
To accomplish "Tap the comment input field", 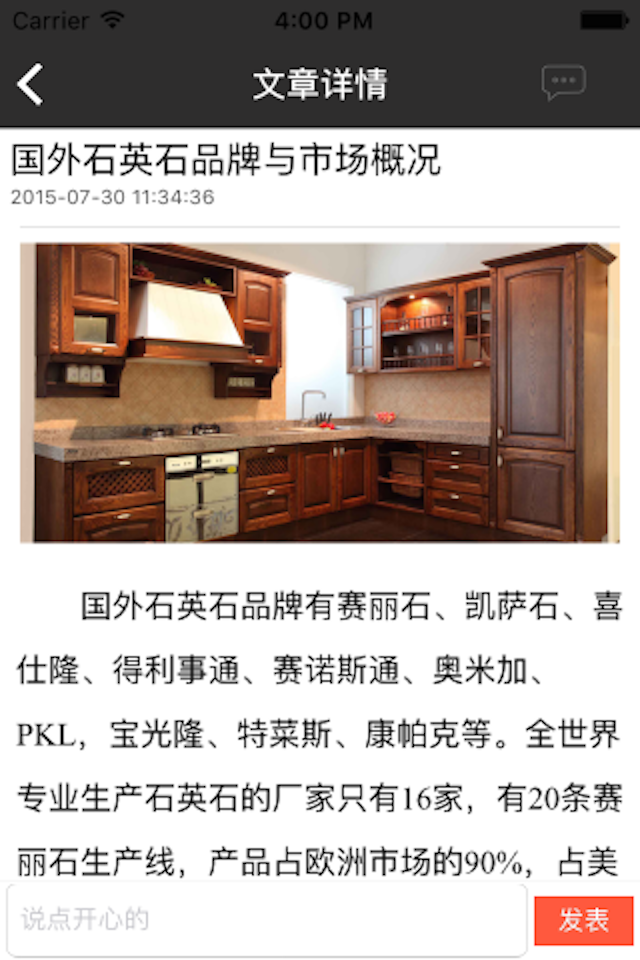I will point(266,919).
